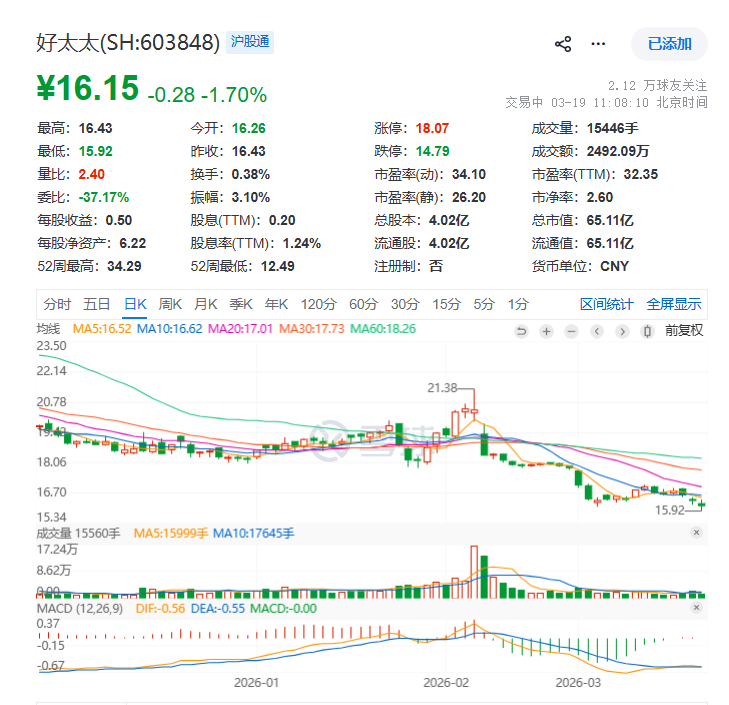Enter 全屏显示 fullscreen mode
This screenshot has width=729, height=705.
point(674,304)
